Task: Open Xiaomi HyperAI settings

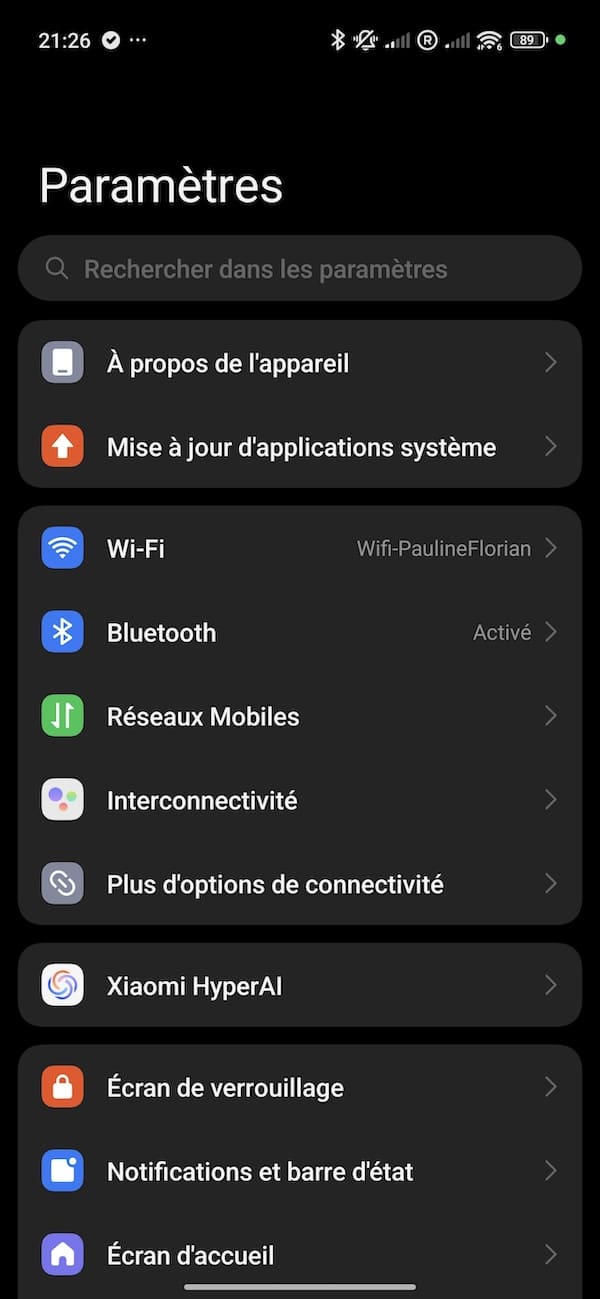Action: [300, 986]
